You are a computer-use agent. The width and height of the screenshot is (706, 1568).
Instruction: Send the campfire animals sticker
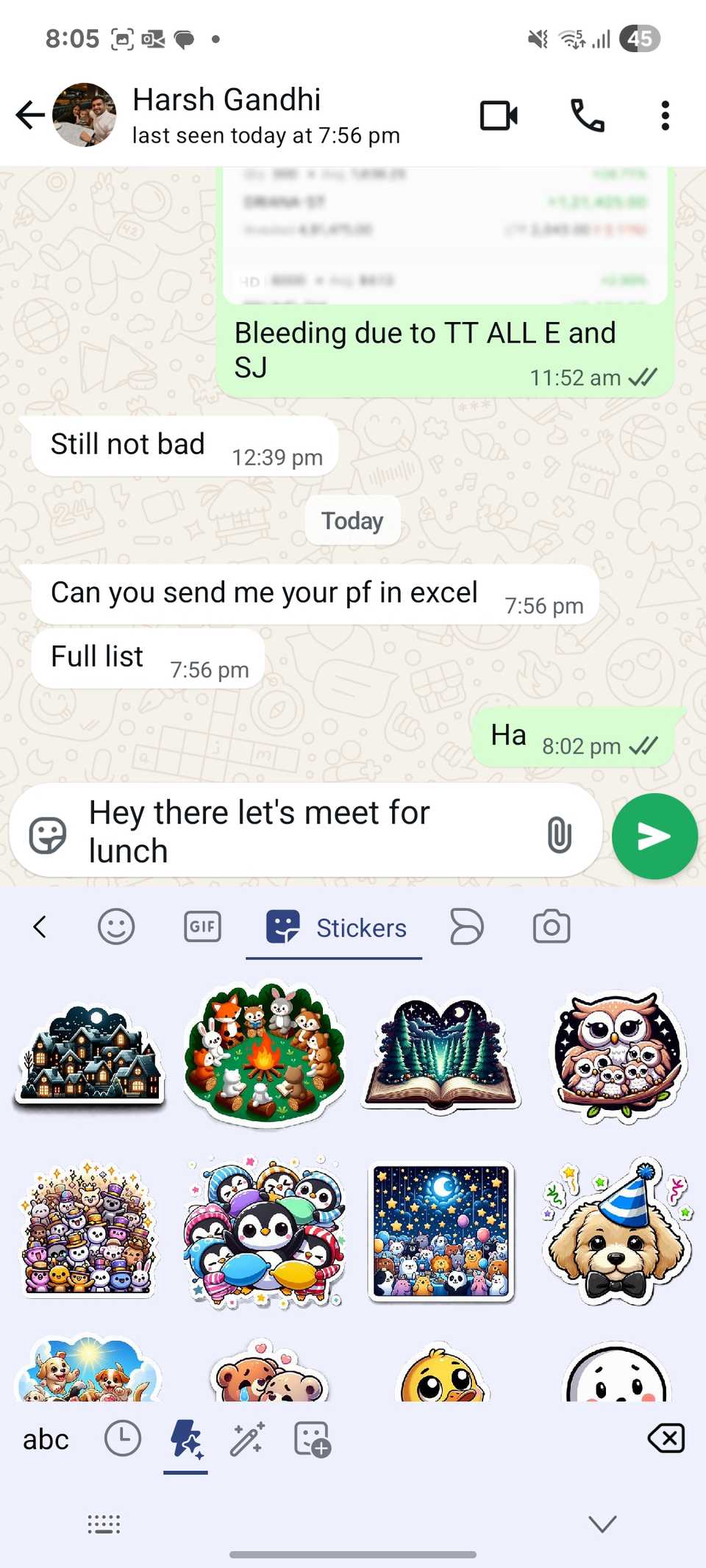pos(265,1053)
